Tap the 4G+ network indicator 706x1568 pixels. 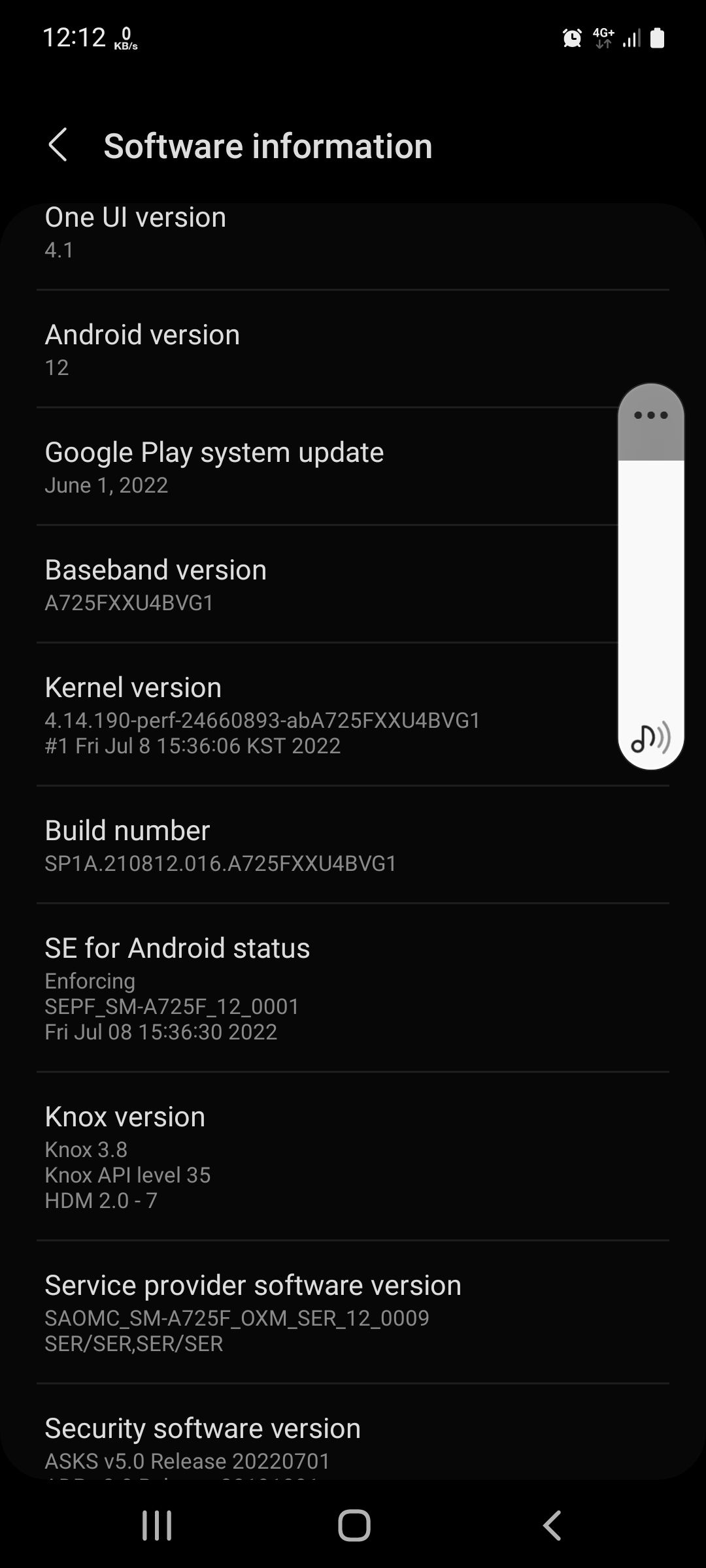pyautogui.click(x=603, y=38)
